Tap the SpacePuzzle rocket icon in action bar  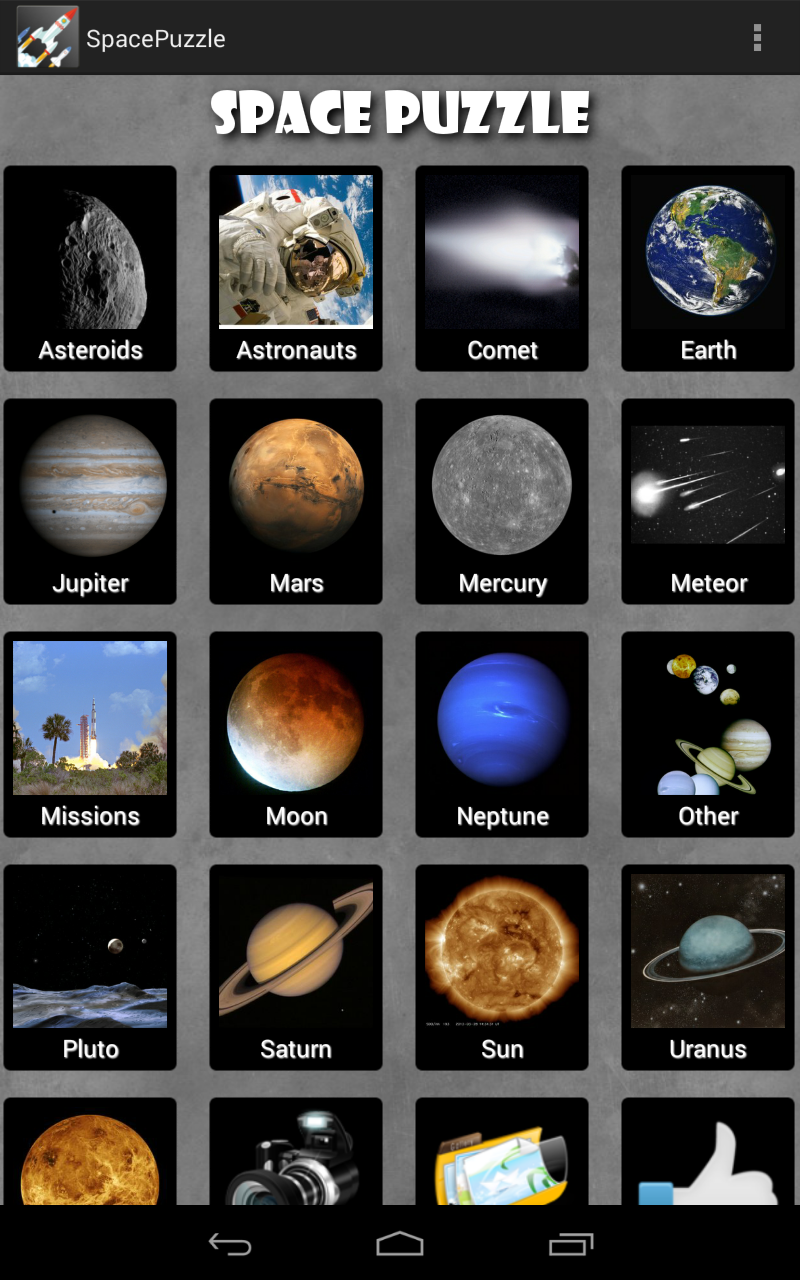(45, 37)
